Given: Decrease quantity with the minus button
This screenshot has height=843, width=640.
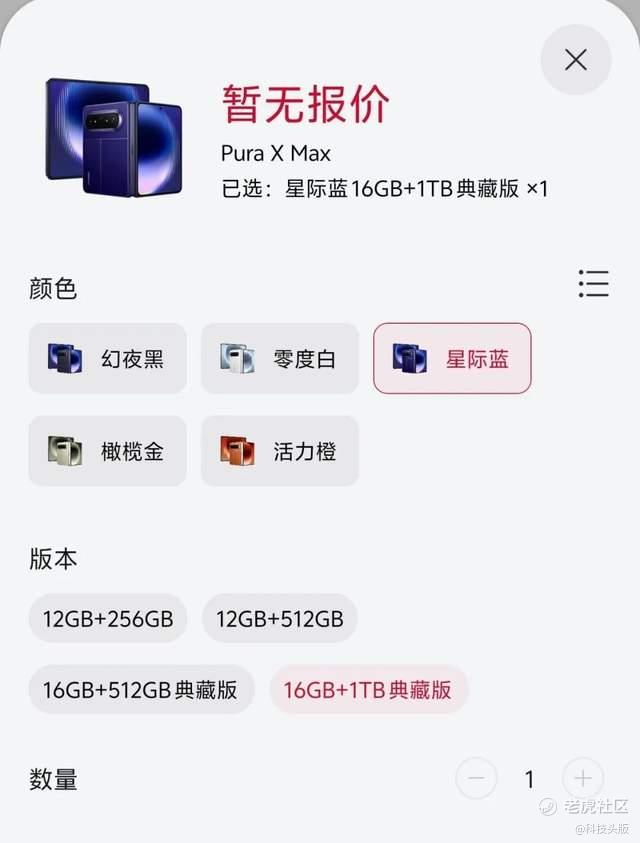Looking at the screenshot, I should (x=476, y=778).
